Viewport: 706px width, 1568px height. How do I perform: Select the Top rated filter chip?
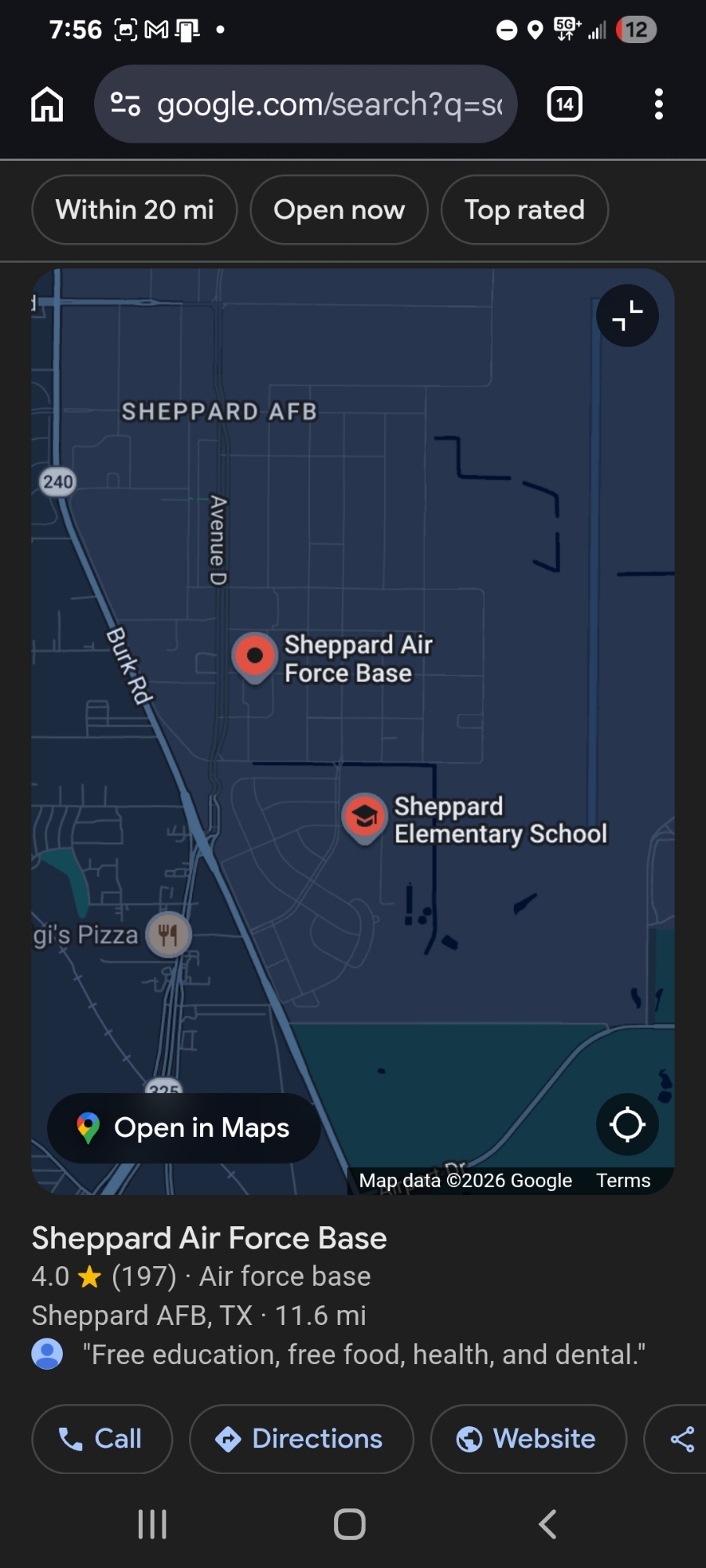[524, 210]
